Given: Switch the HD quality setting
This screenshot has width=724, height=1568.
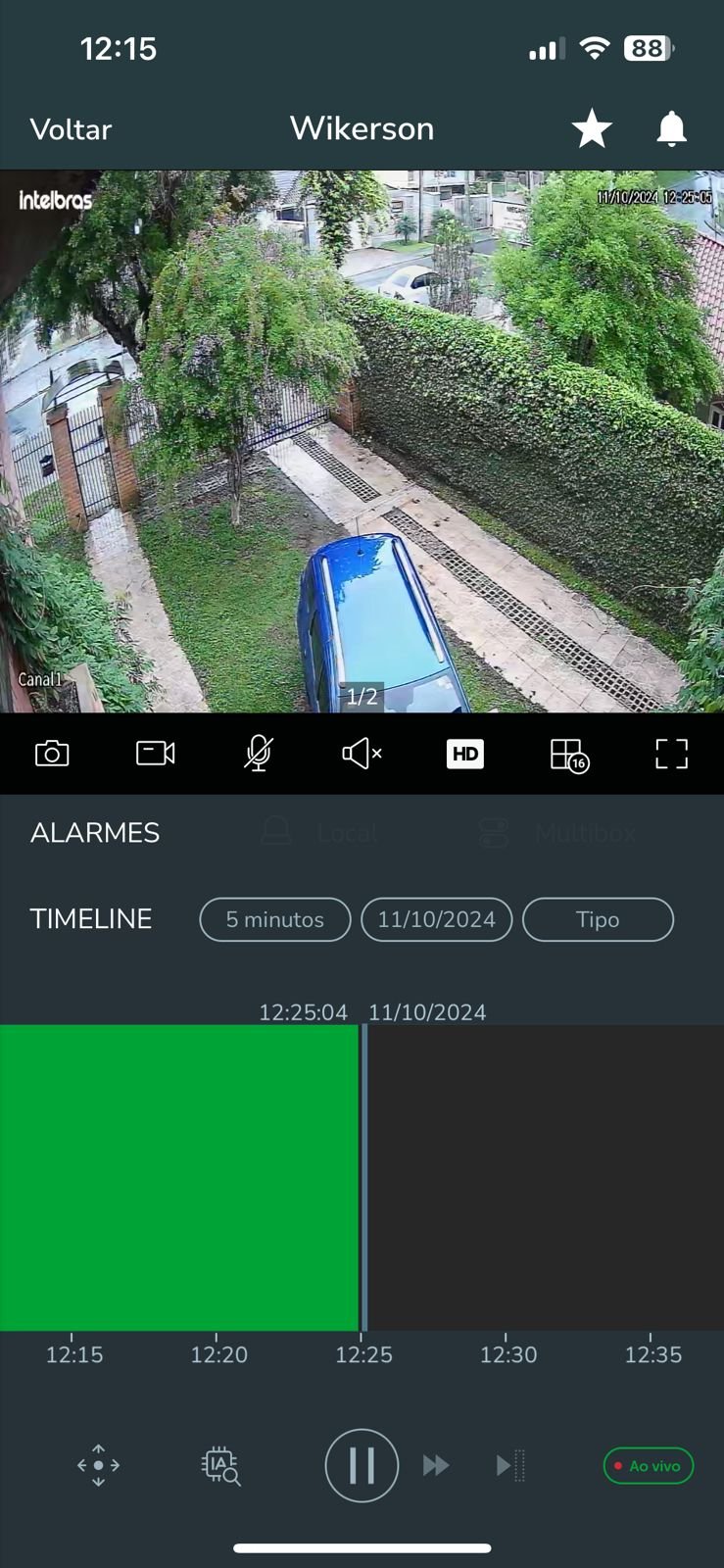Looking at the screenshot, I should (465, 754).
